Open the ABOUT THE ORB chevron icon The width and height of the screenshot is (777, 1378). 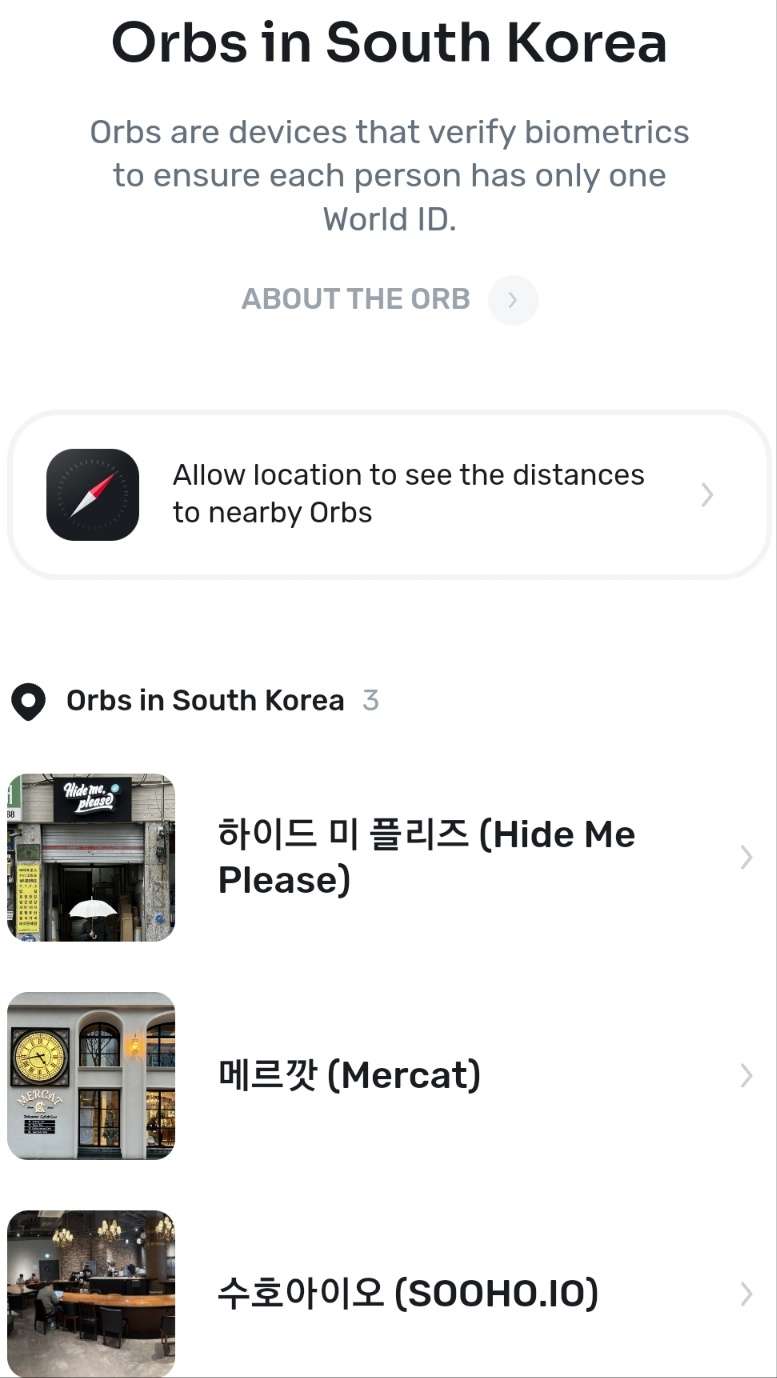click(512, 299)
